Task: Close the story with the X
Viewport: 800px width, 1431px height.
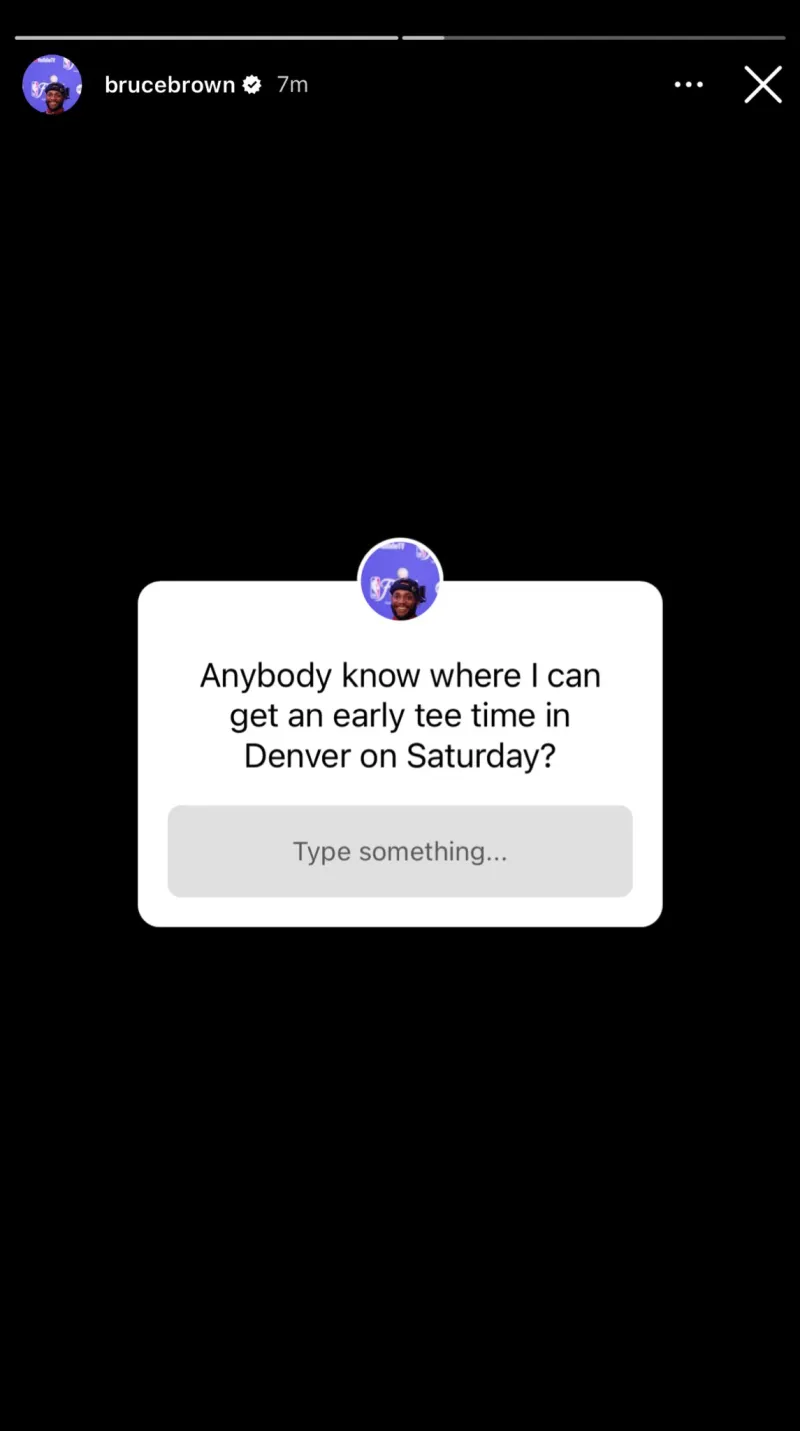Action: point(762,85)
